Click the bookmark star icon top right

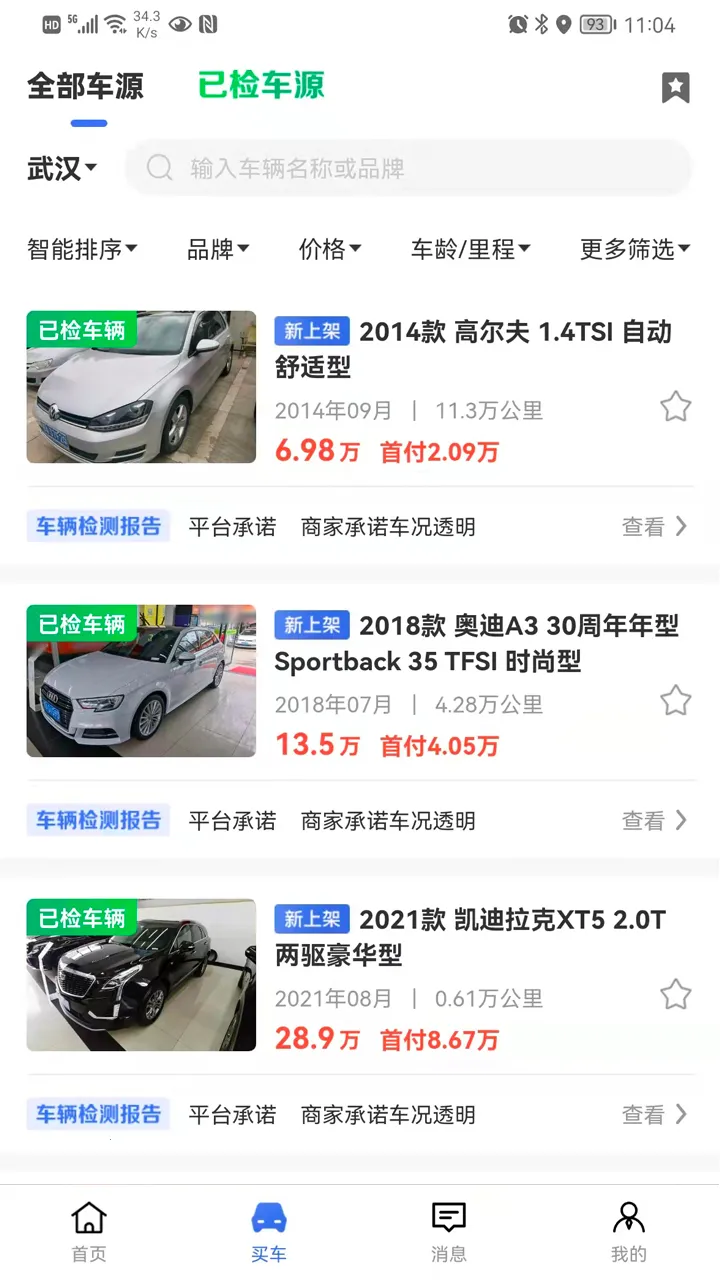(x=676, y=88)
